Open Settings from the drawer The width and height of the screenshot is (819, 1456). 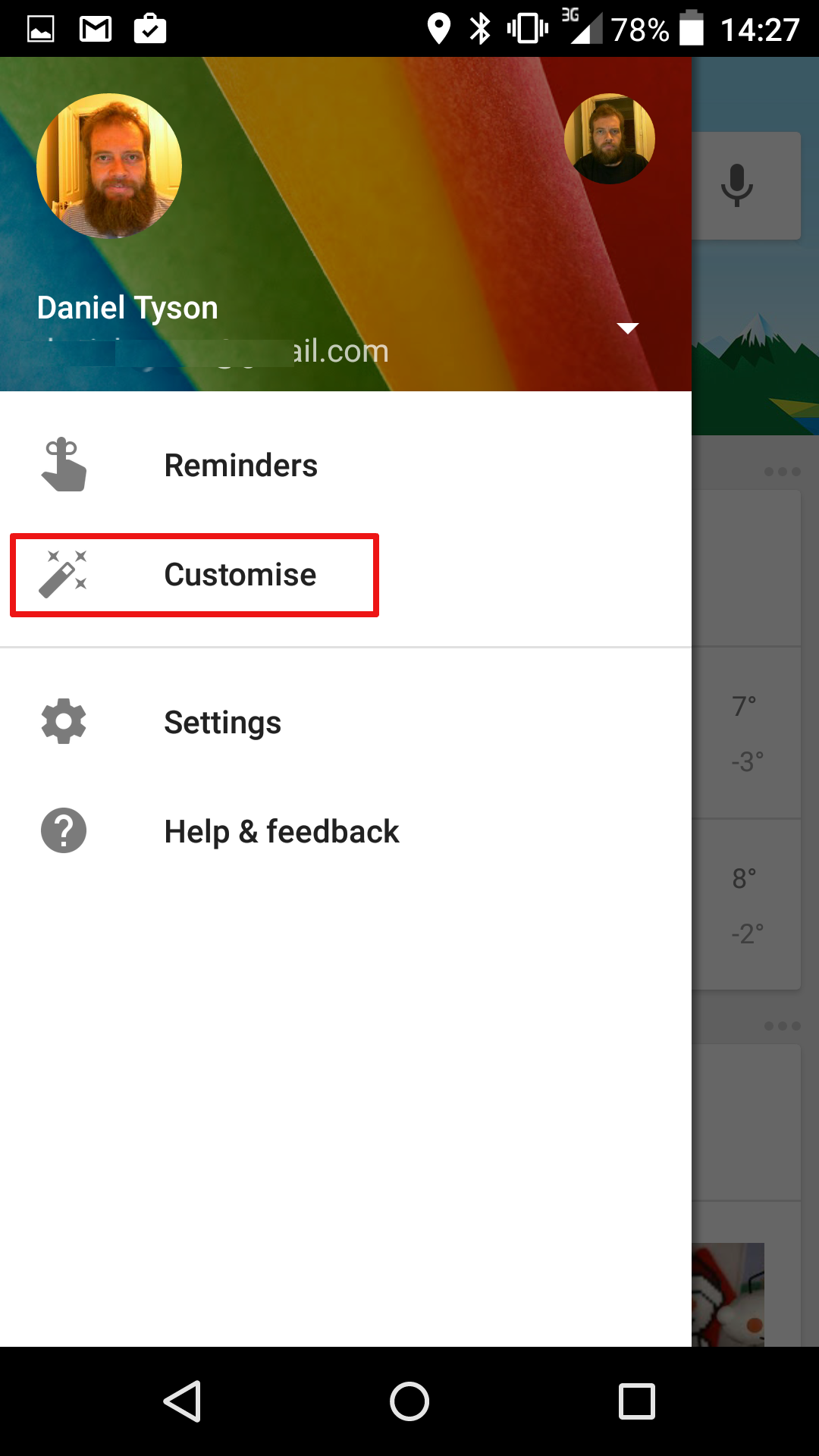click(x=346, y=722)
